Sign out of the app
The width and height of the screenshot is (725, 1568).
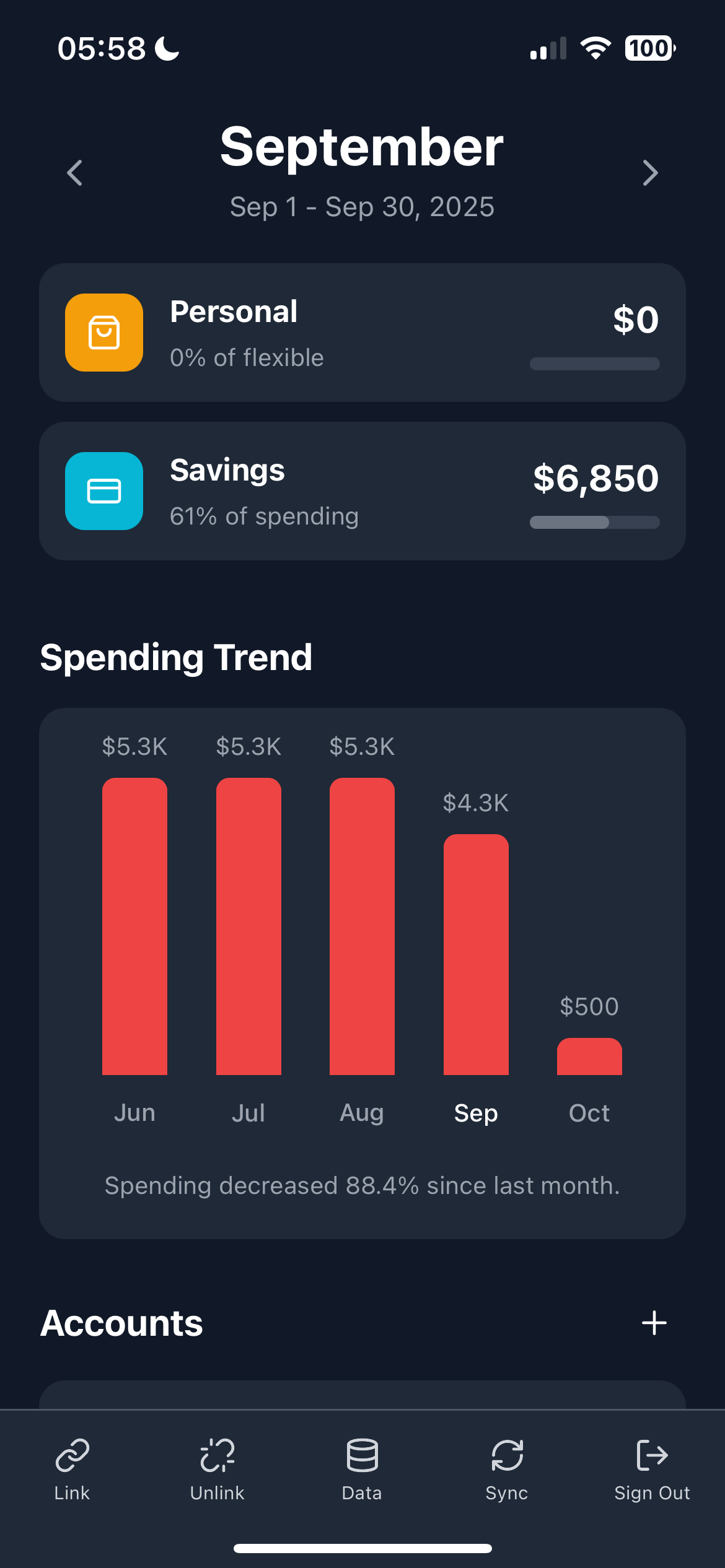652,1469
